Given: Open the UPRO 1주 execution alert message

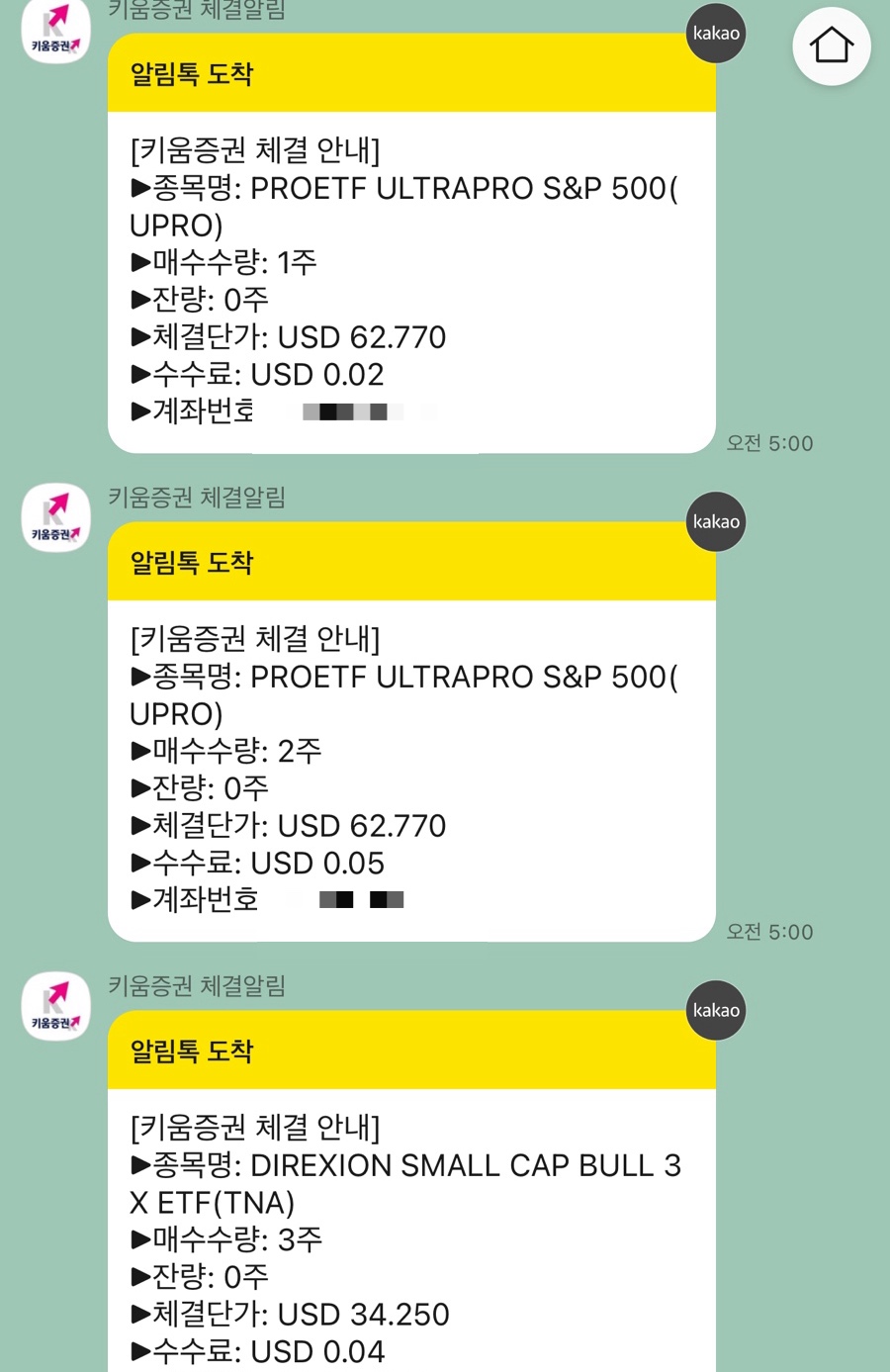Looking at the screenshot, I should 411,243.
